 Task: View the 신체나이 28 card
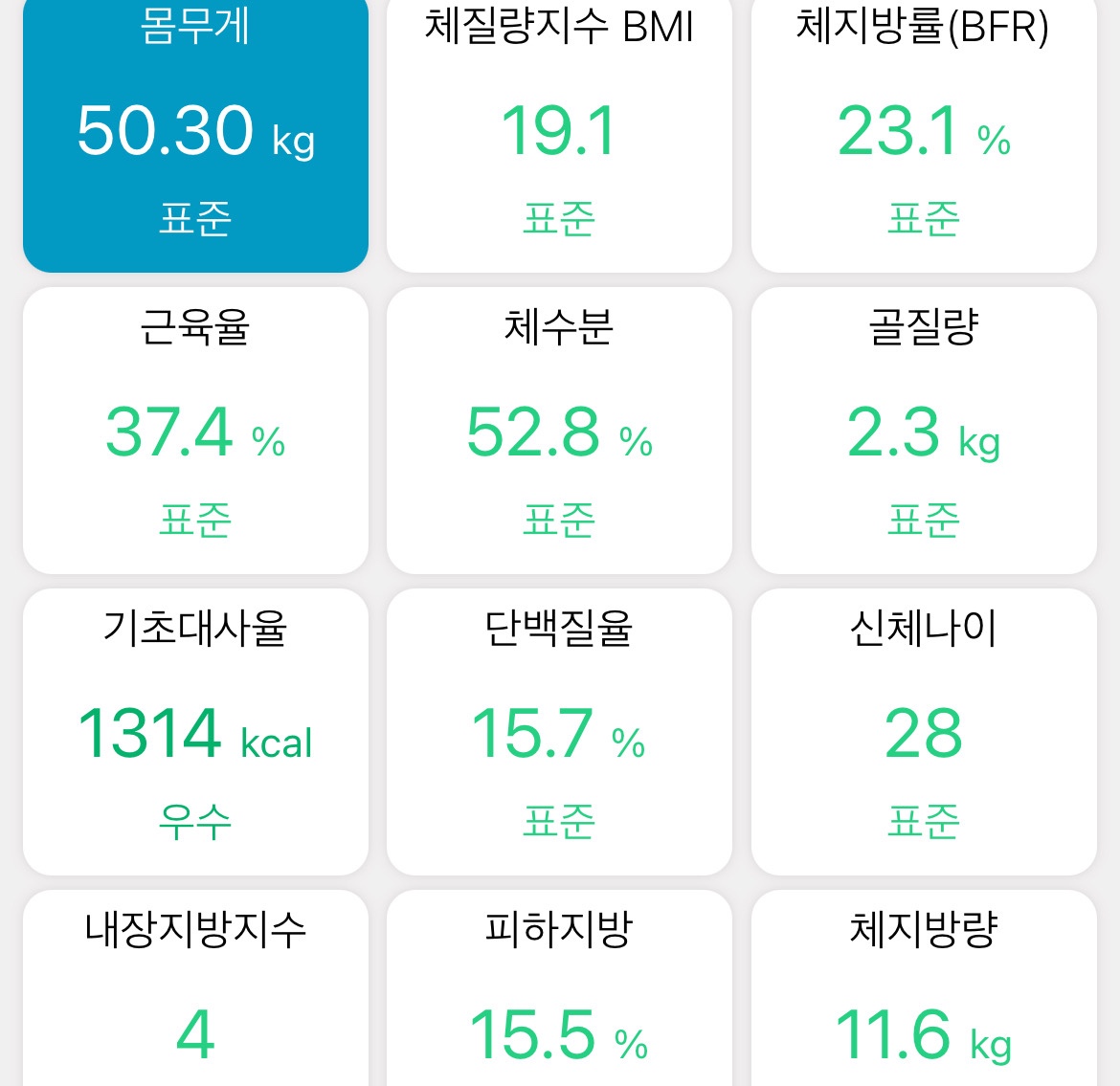click(x=924, y=732)
